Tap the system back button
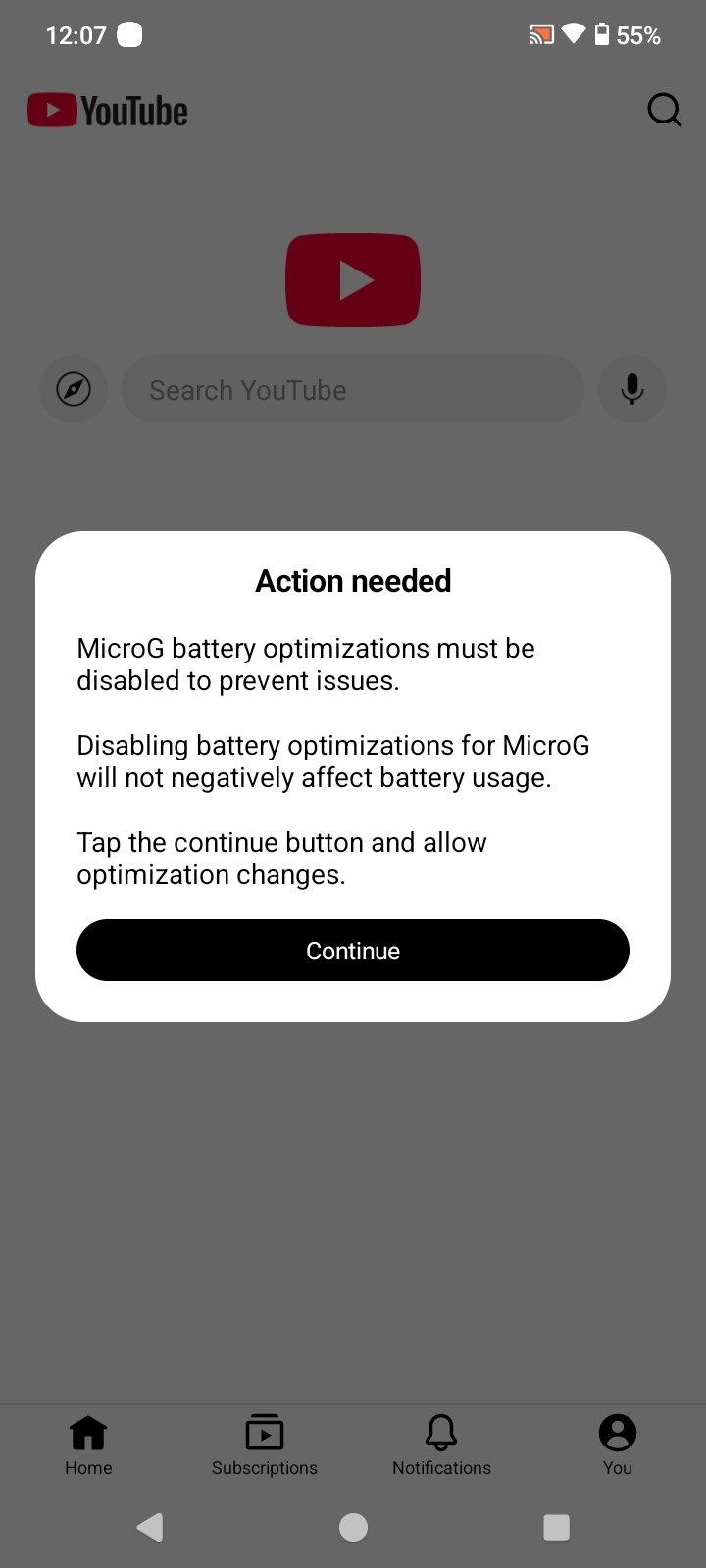 click(150, 1527)
